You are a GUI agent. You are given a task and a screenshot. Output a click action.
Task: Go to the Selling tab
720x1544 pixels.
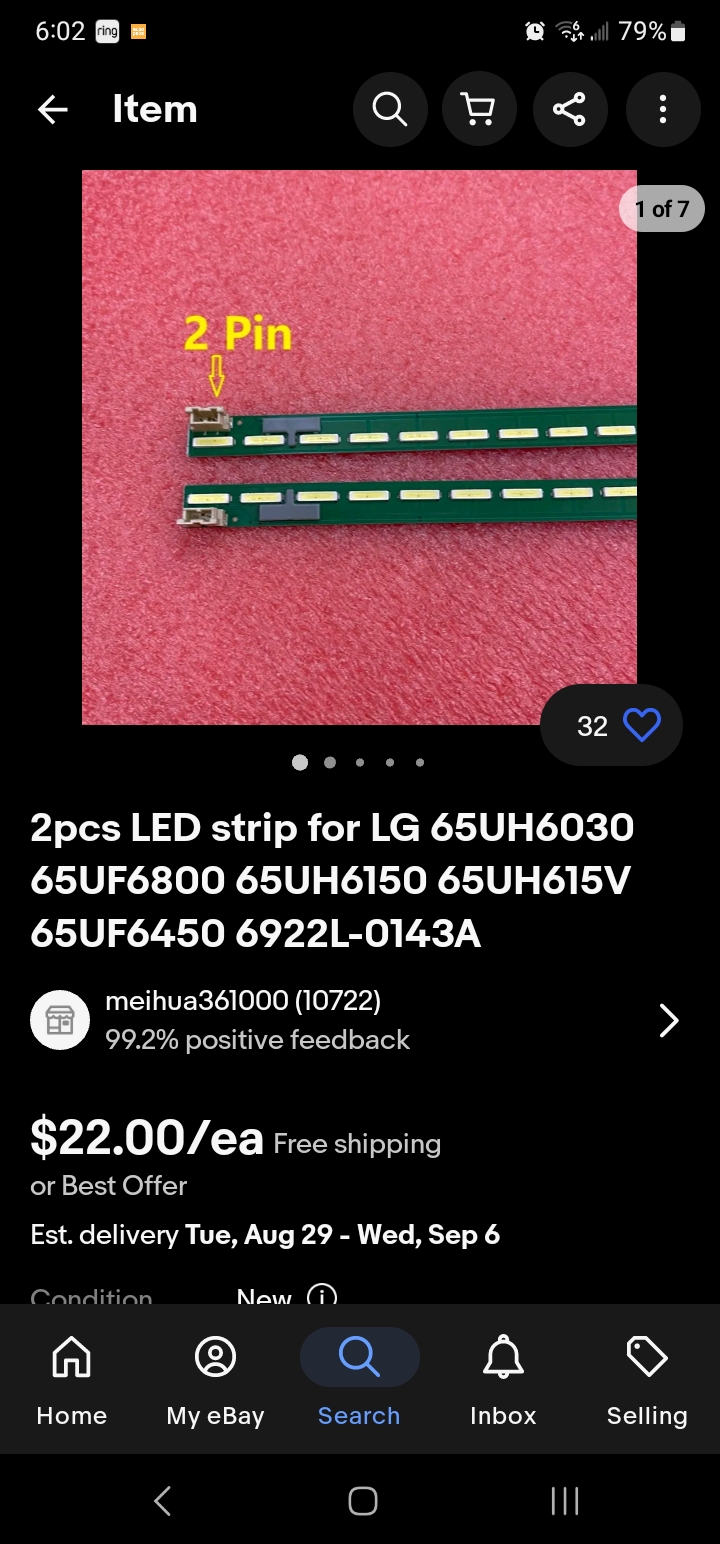click(647, 1380)
